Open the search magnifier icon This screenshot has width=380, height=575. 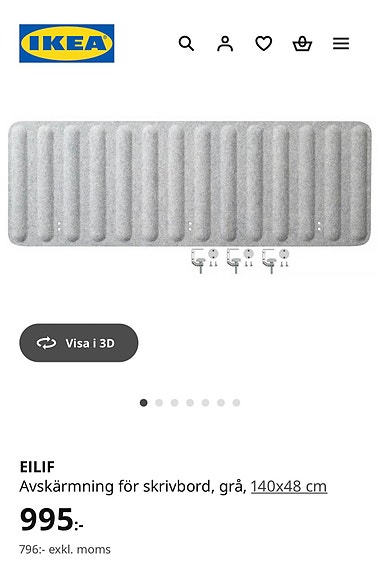(x=186, y=44)
